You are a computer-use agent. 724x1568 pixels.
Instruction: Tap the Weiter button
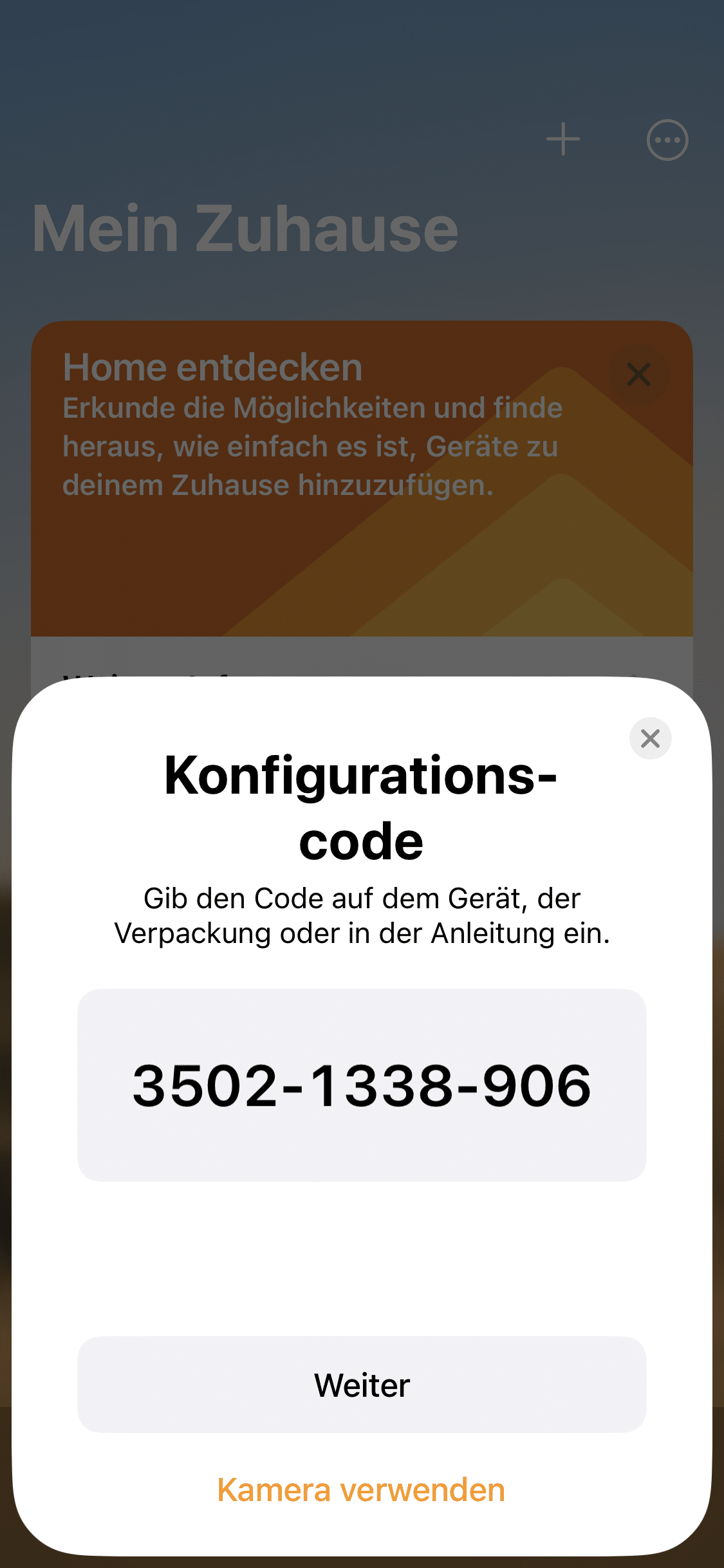click(362, 1385)
